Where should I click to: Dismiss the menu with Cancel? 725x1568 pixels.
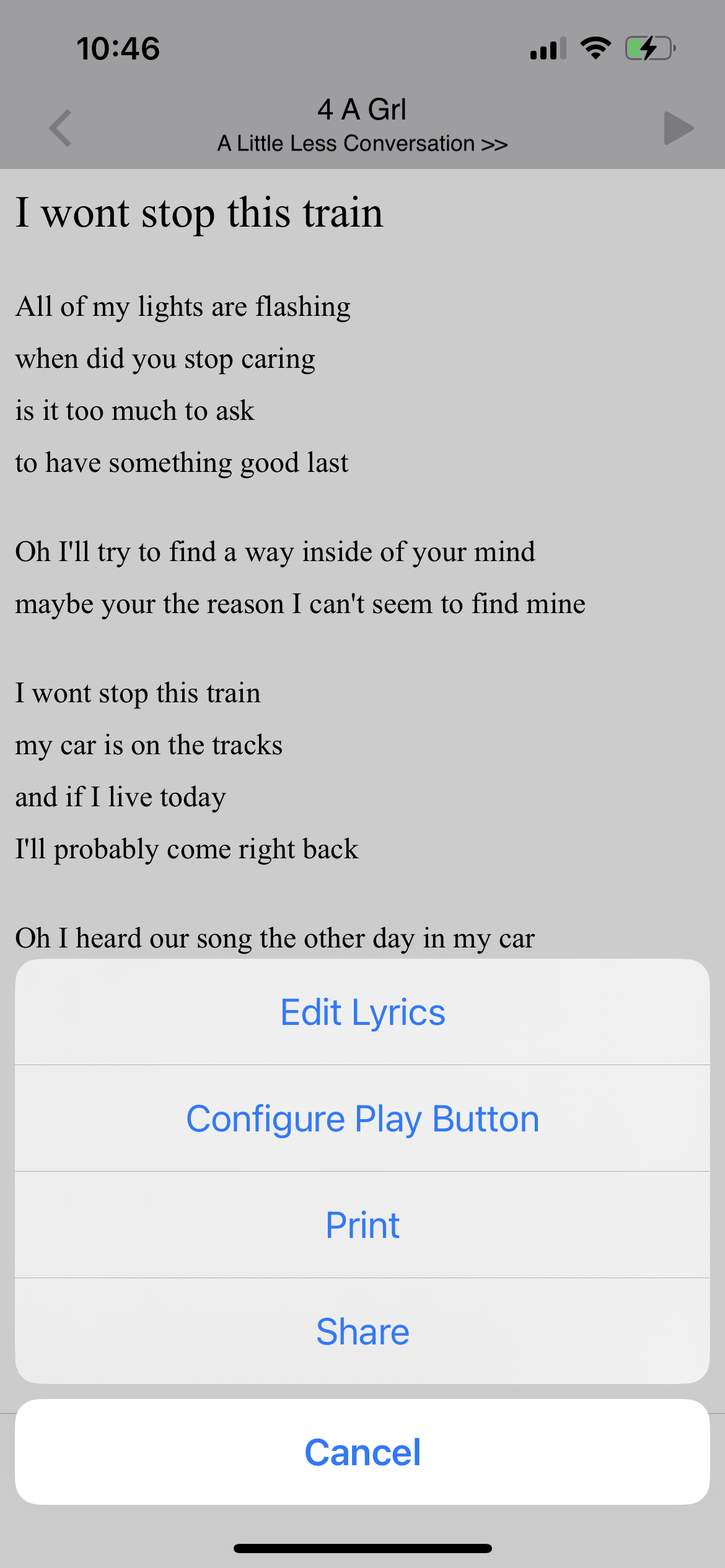click(362, 1452)
